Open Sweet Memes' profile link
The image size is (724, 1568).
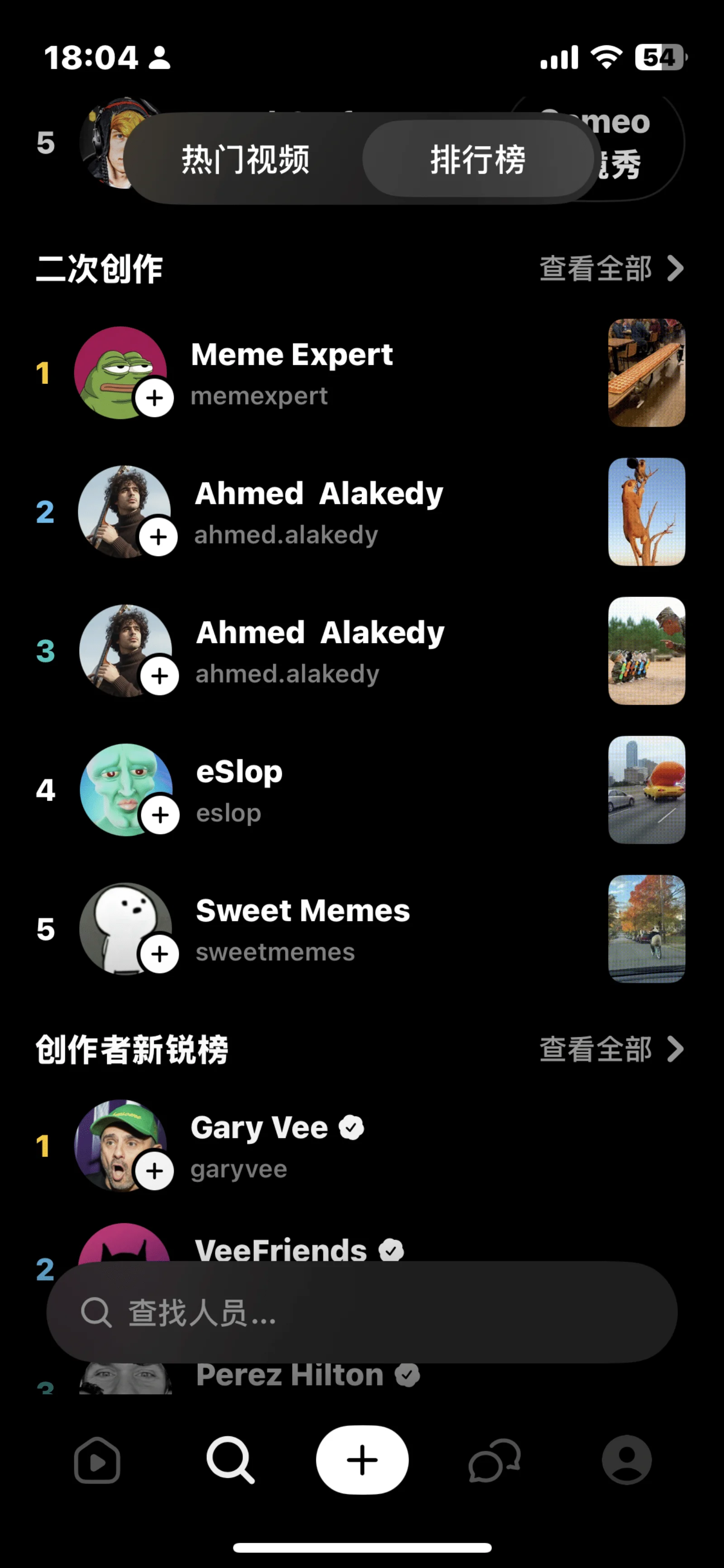(x=275, y=951)
